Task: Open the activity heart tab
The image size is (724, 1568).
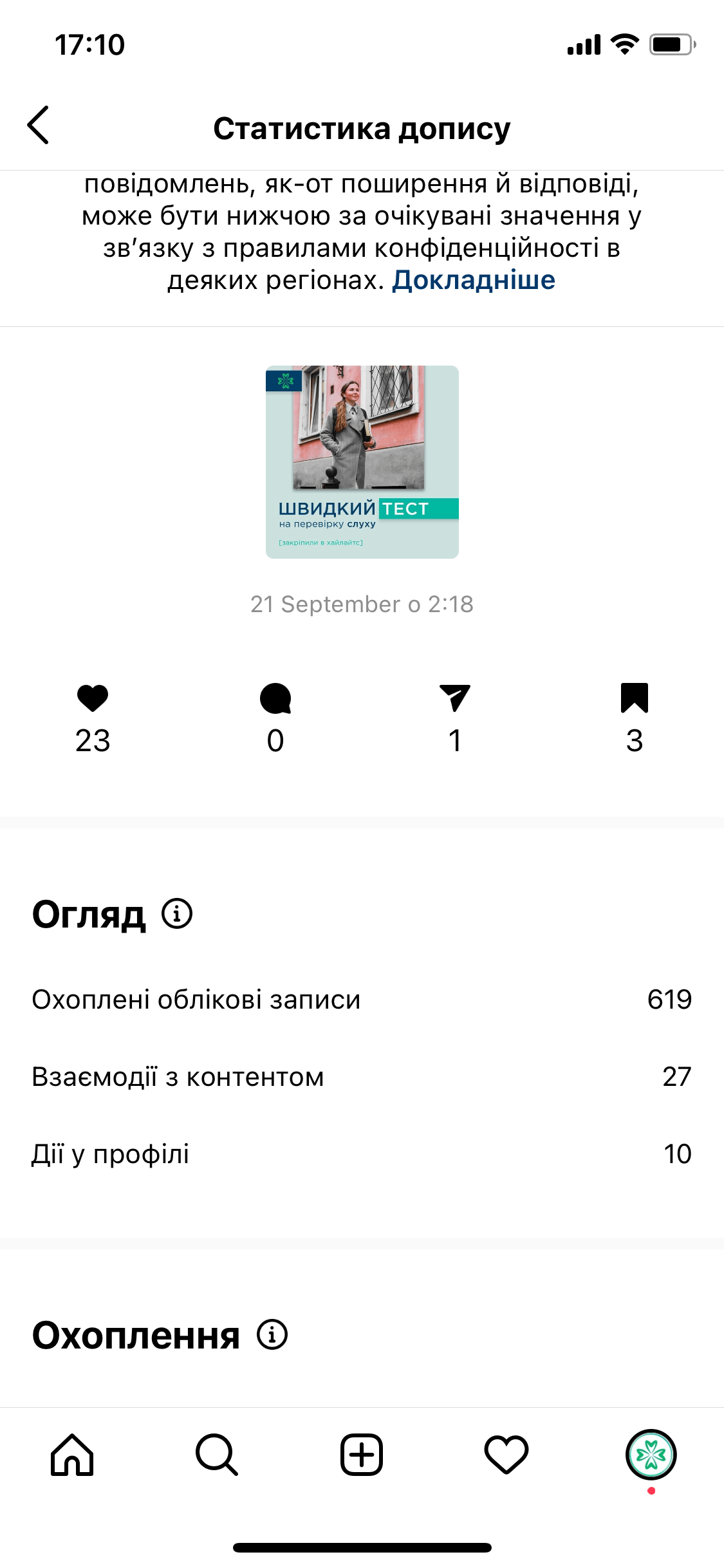Action: tap(506, 1455)
